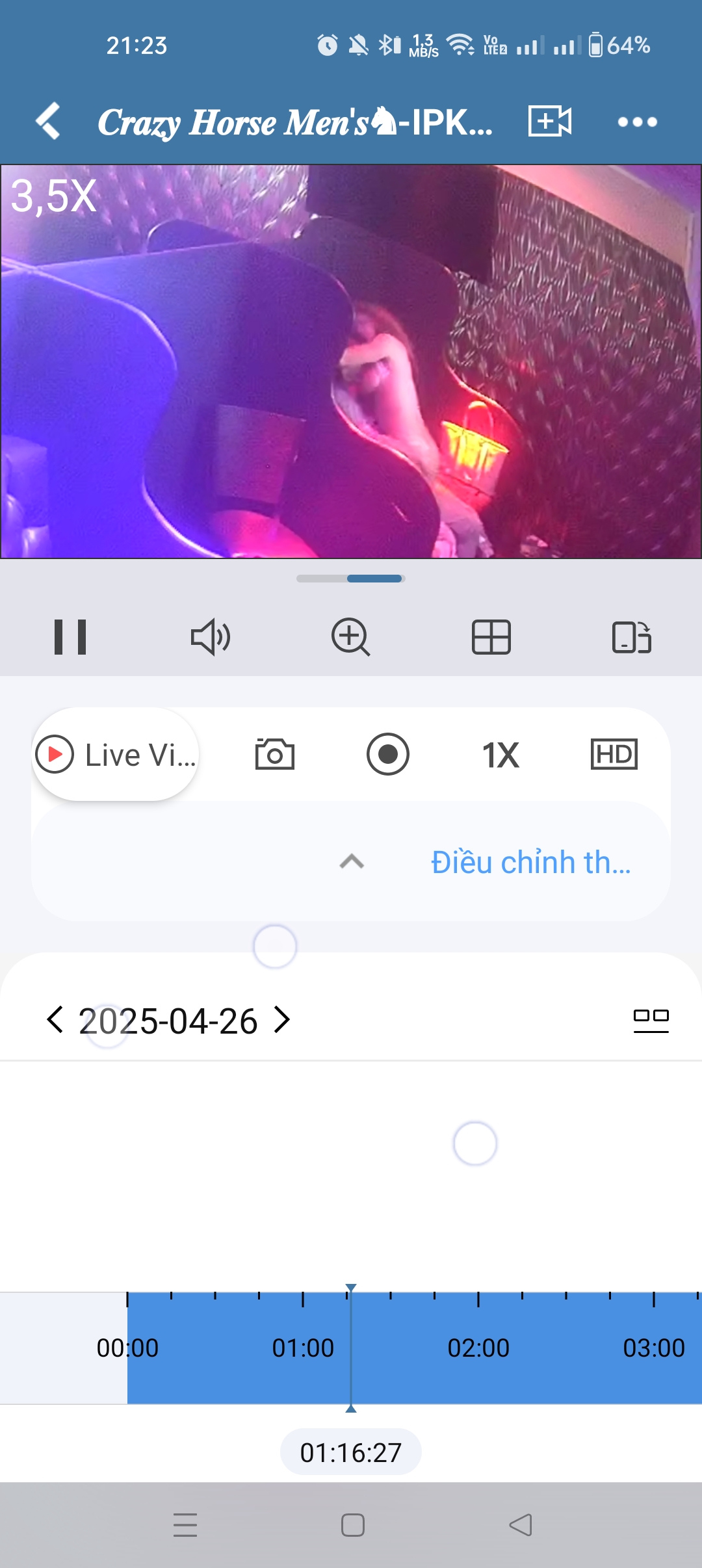Mute the camera sound
Image resolution: width=702 pixels, height=1568 pixels.
coord(210,637)
